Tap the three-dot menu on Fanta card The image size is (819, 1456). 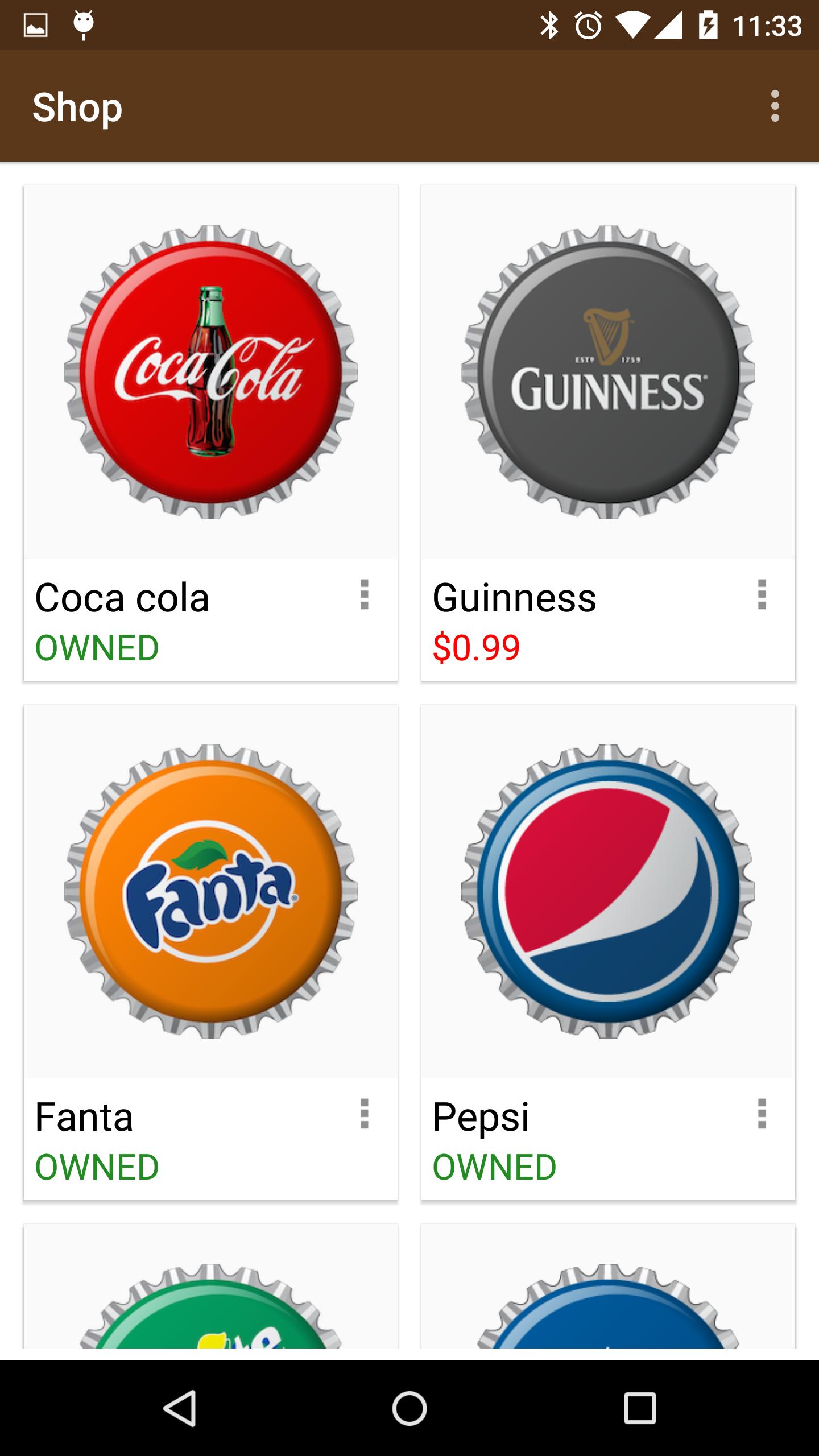(x=365, y=1114)
